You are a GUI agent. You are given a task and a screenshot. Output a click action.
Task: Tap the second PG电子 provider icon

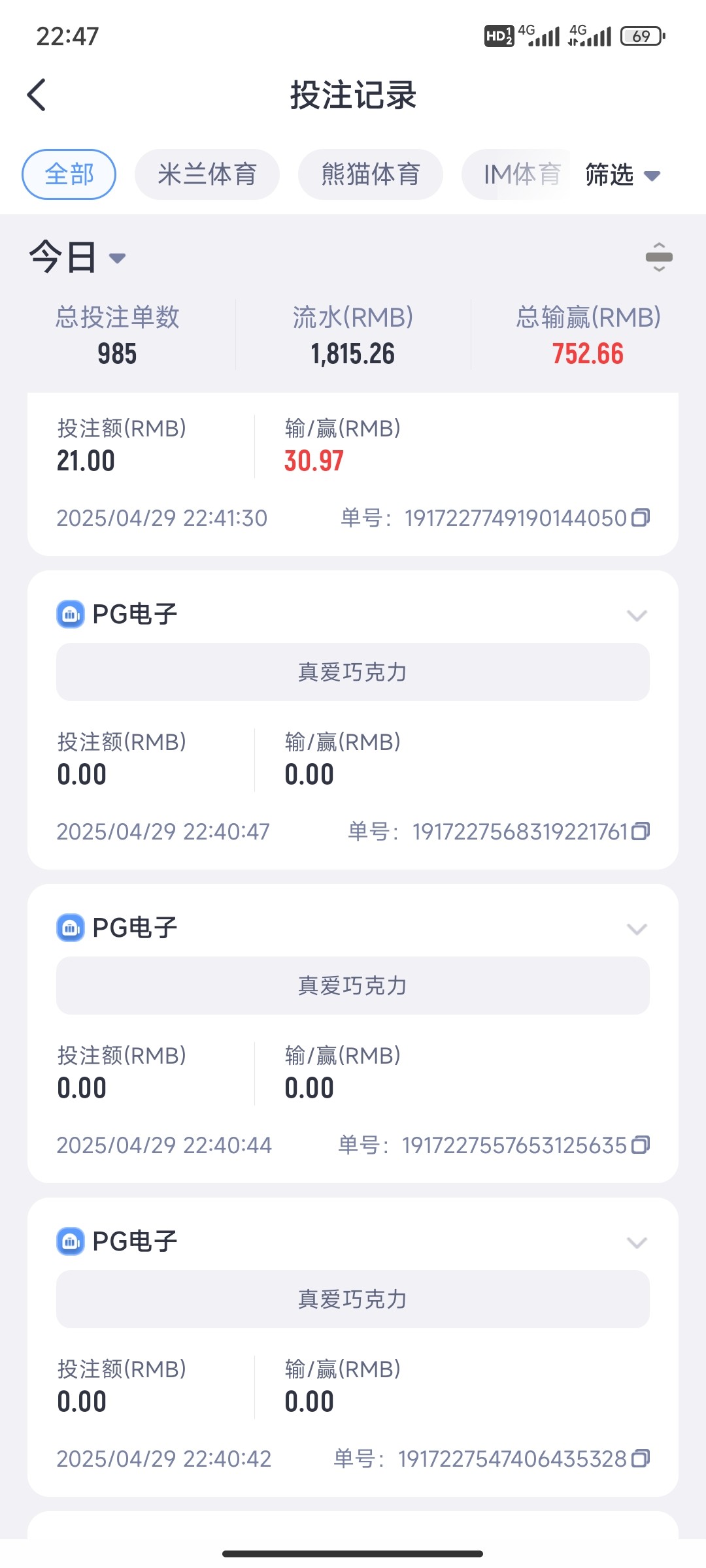pos(71,926)
